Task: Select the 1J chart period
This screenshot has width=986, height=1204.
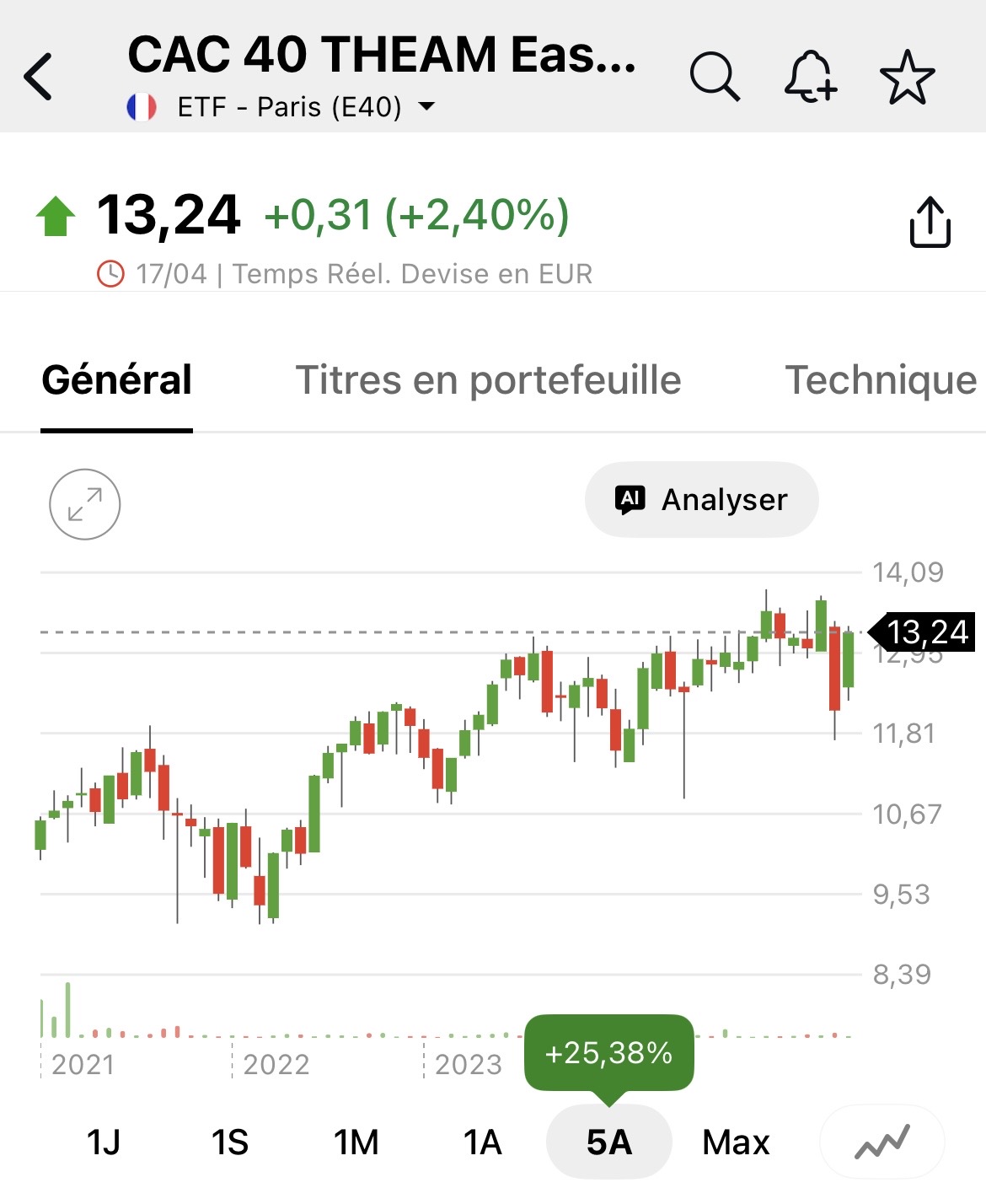Action: [103, 1142]
